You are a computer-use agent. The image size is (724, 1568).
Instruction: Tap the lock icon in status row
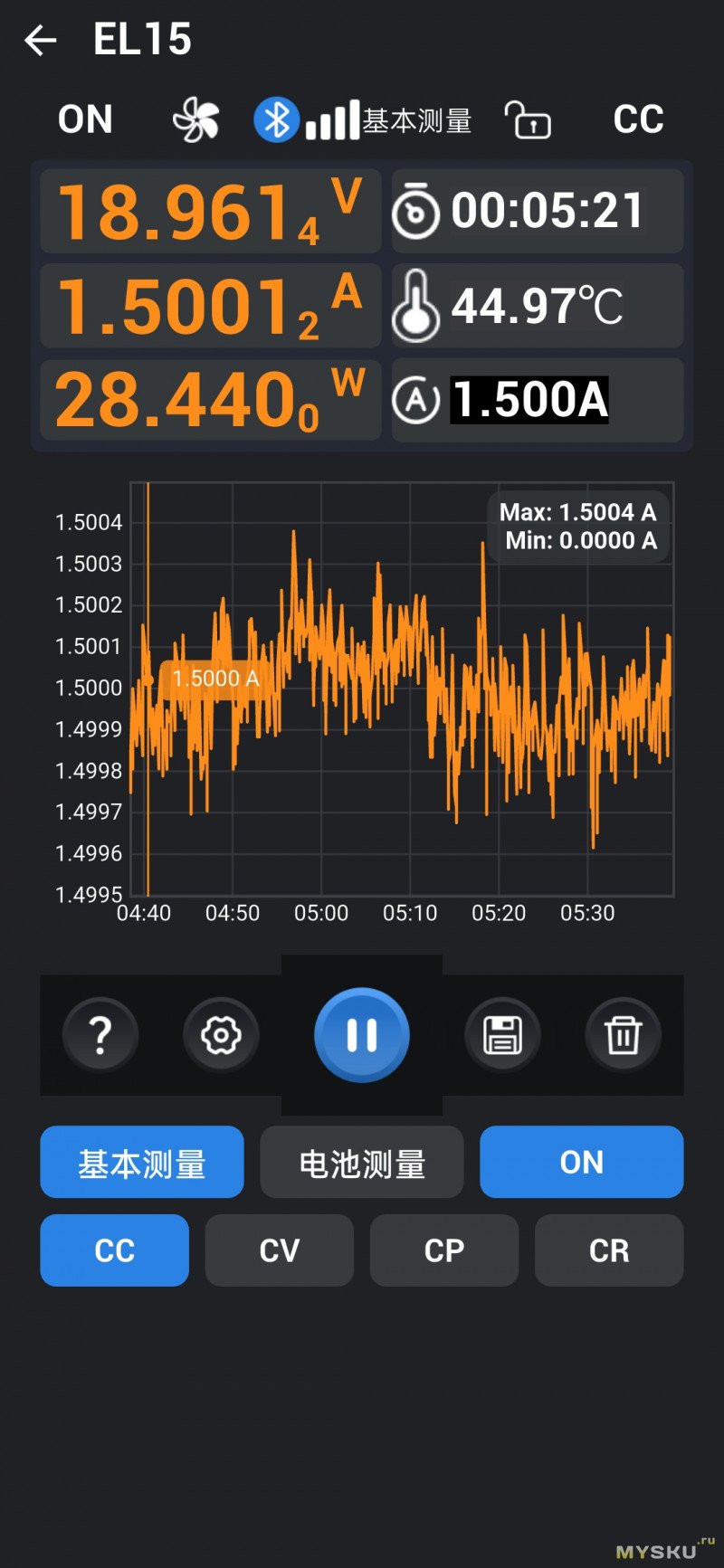click(528, 119)
